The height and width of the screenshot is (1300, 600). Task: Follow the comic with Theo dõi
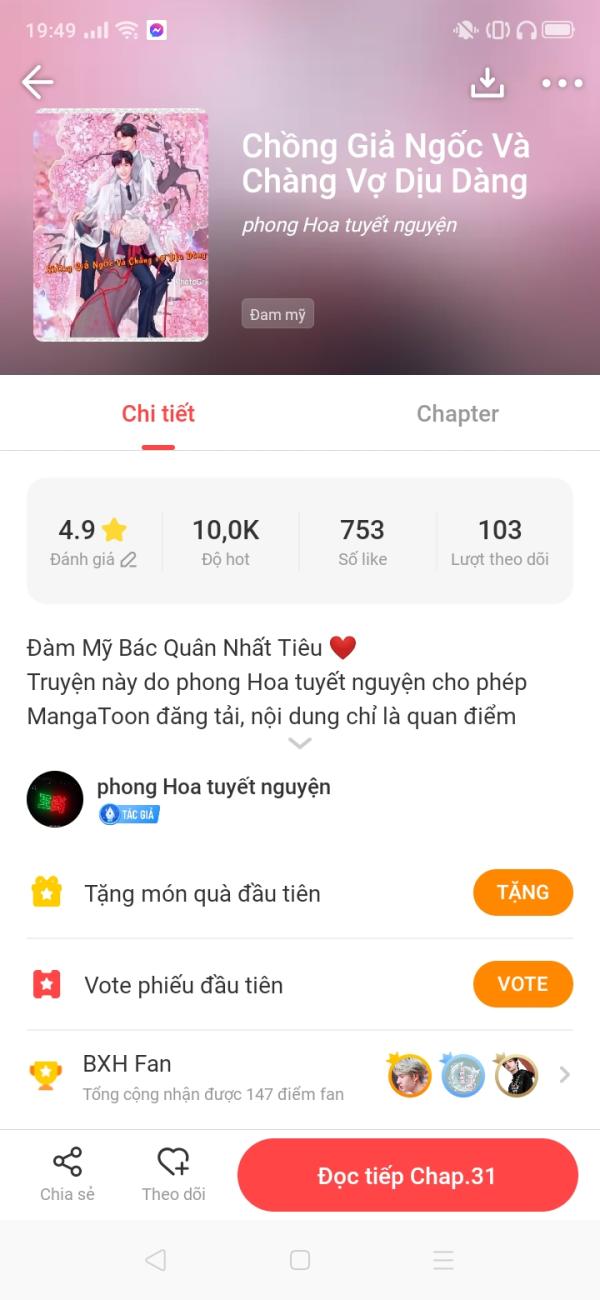(x=173, y=1174)
